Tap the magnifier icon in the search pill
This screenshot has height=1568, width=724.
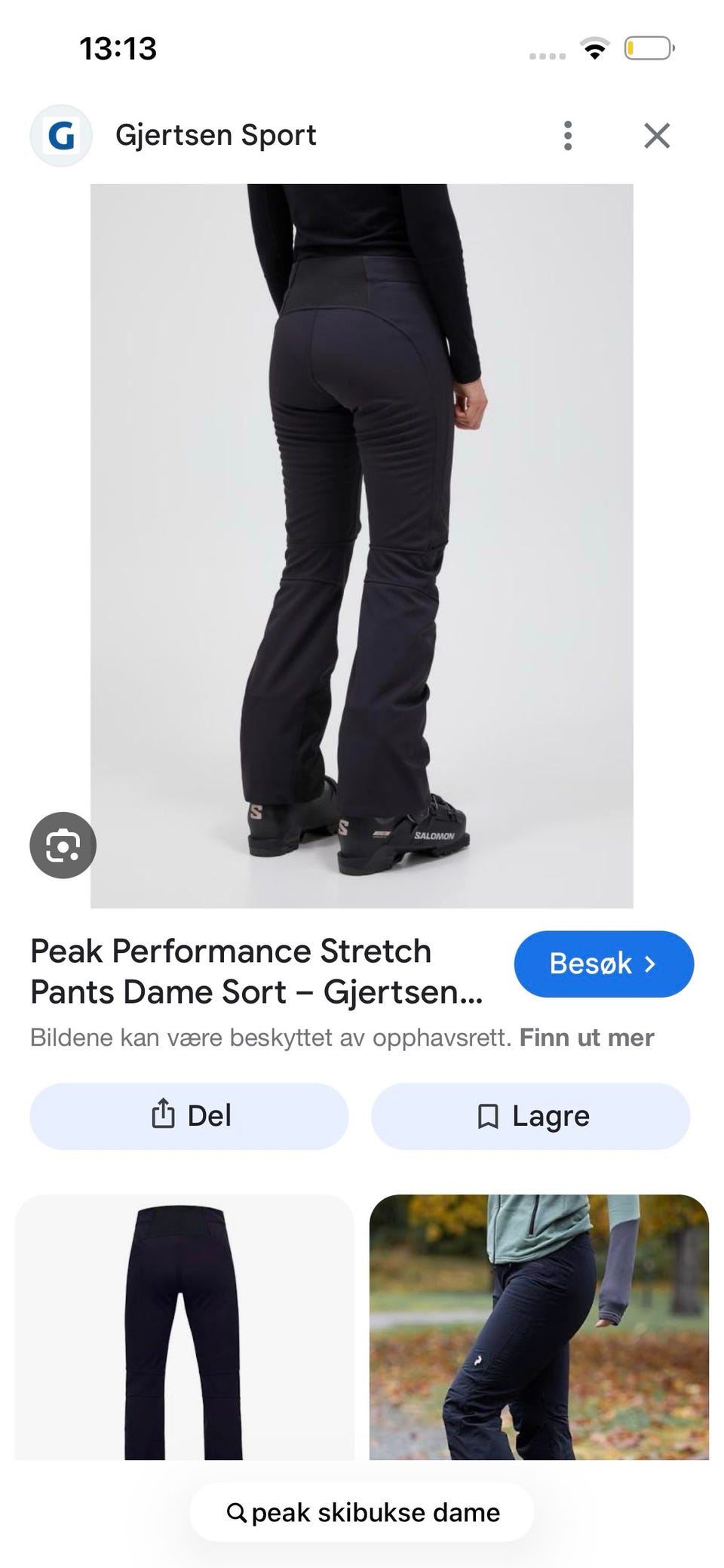coord(236,1512)
